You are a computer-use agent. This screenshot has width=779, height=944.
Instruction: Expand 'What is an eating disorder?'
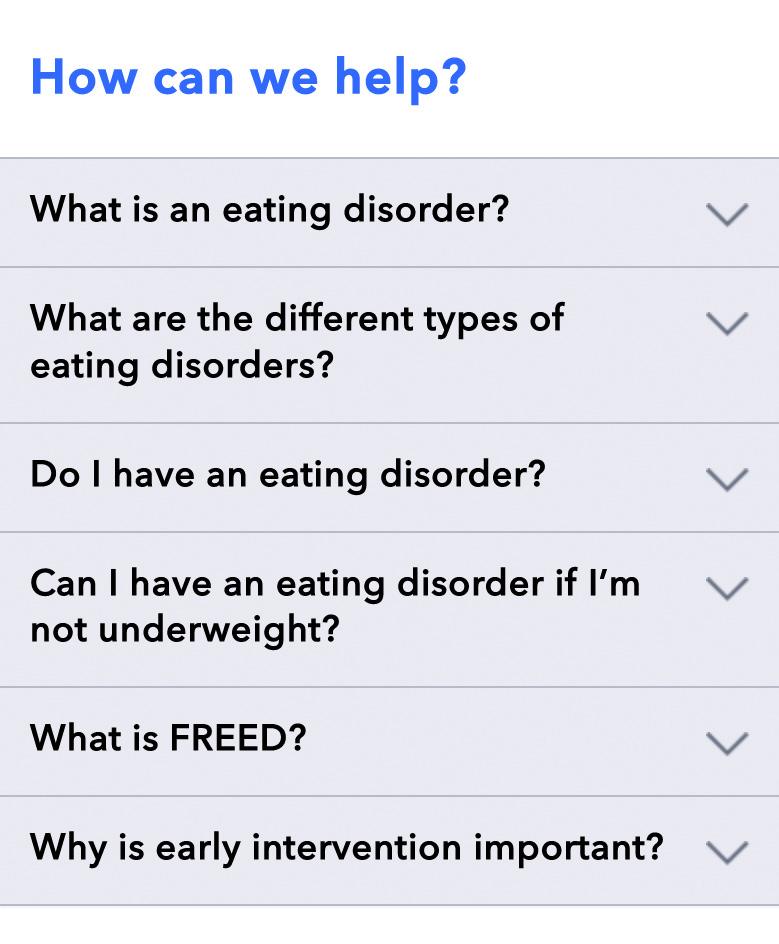click(726, 214)
